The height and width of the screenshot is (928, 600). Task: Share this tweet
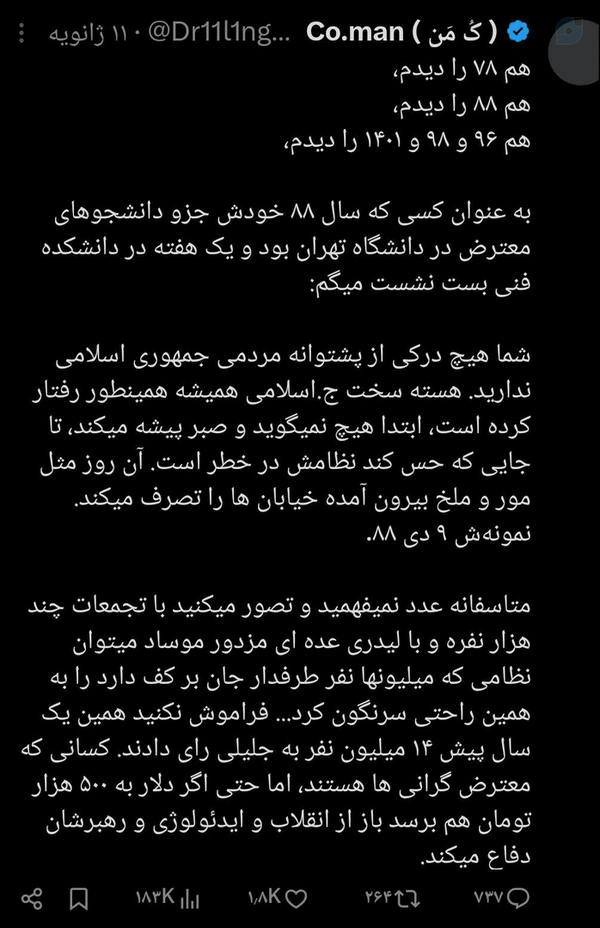31,898
